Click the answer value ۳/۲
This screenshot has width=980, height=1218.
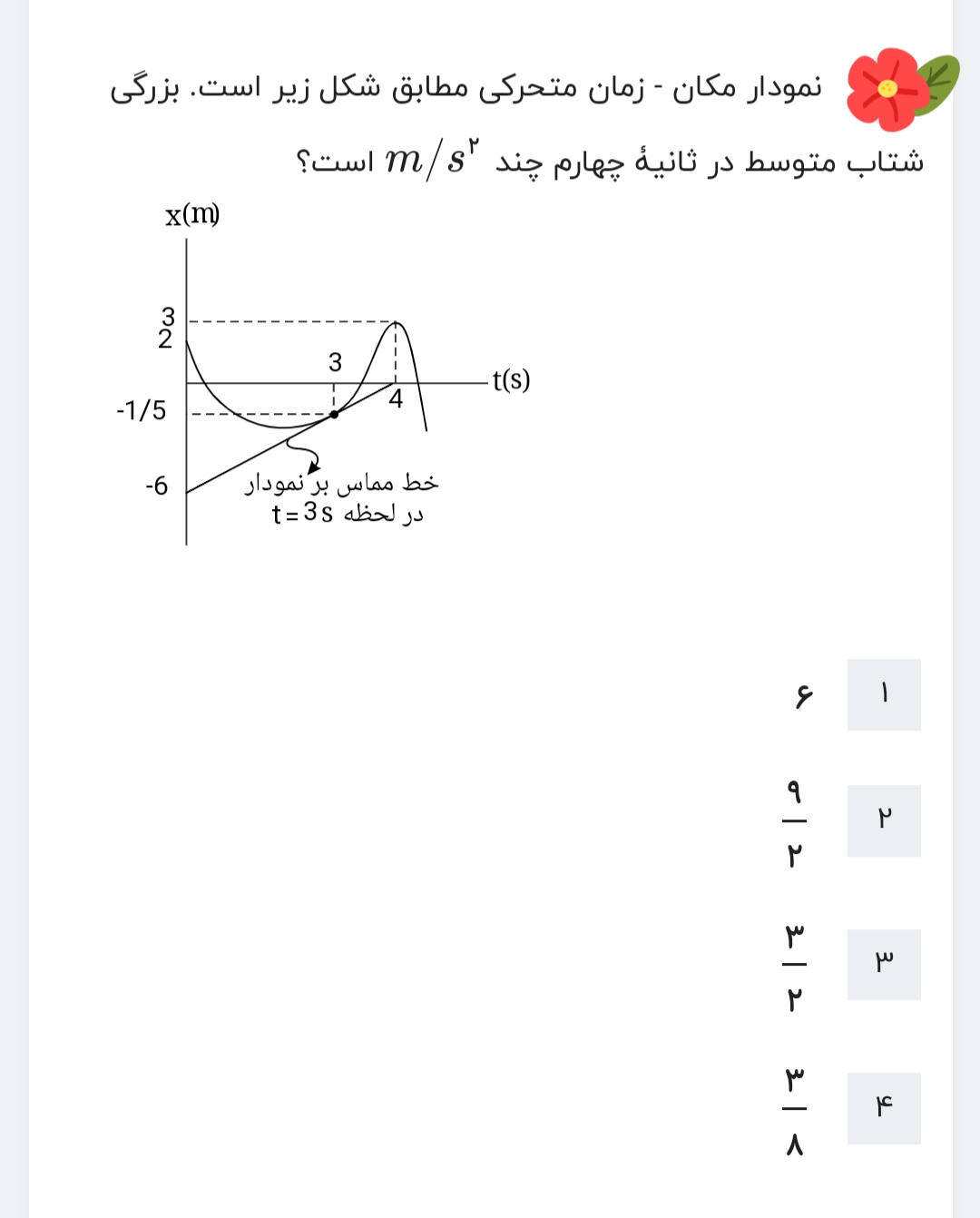(794, 965)
